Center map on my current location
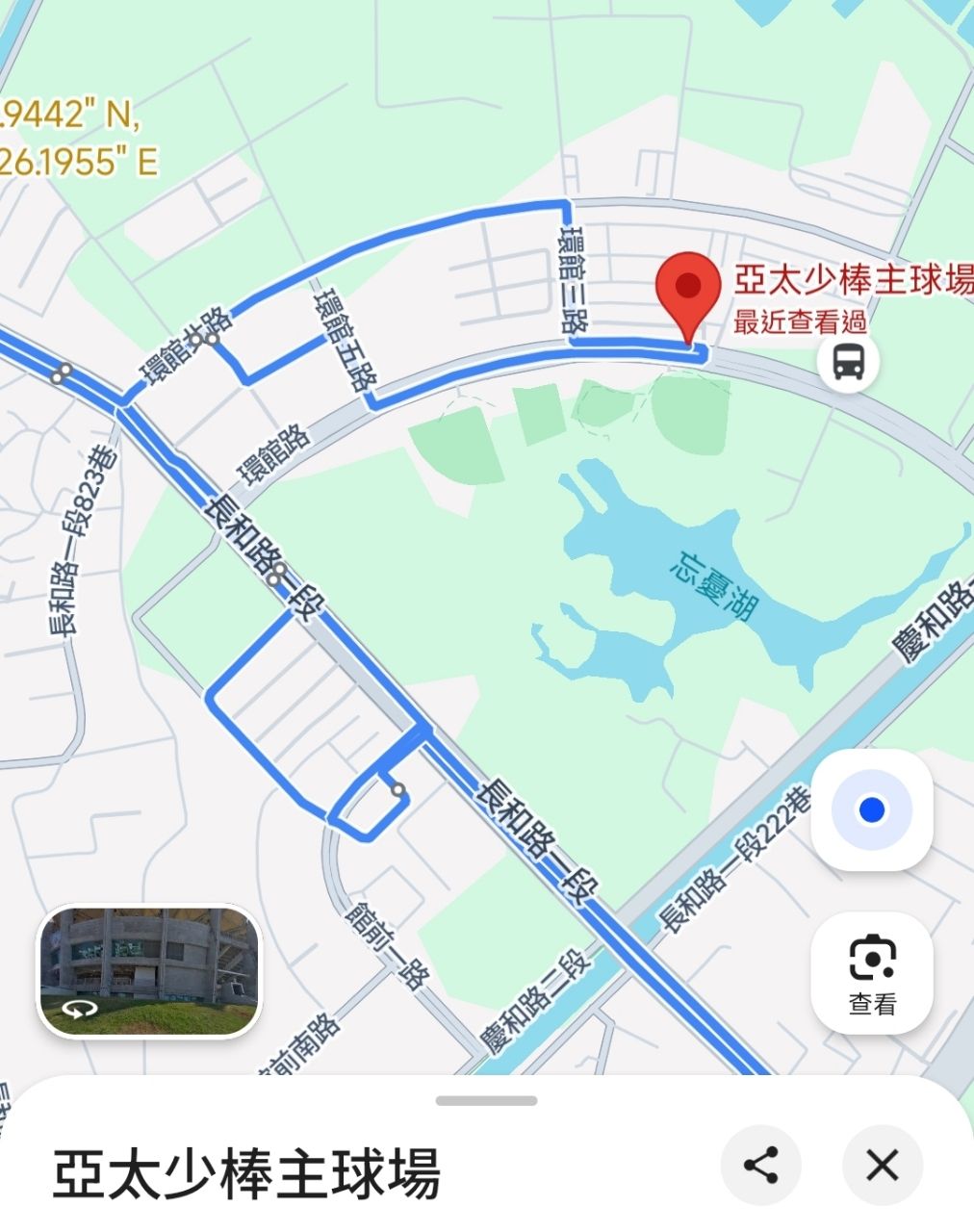This screenshot has width=974, height=1232. click(x=872, y=810)
